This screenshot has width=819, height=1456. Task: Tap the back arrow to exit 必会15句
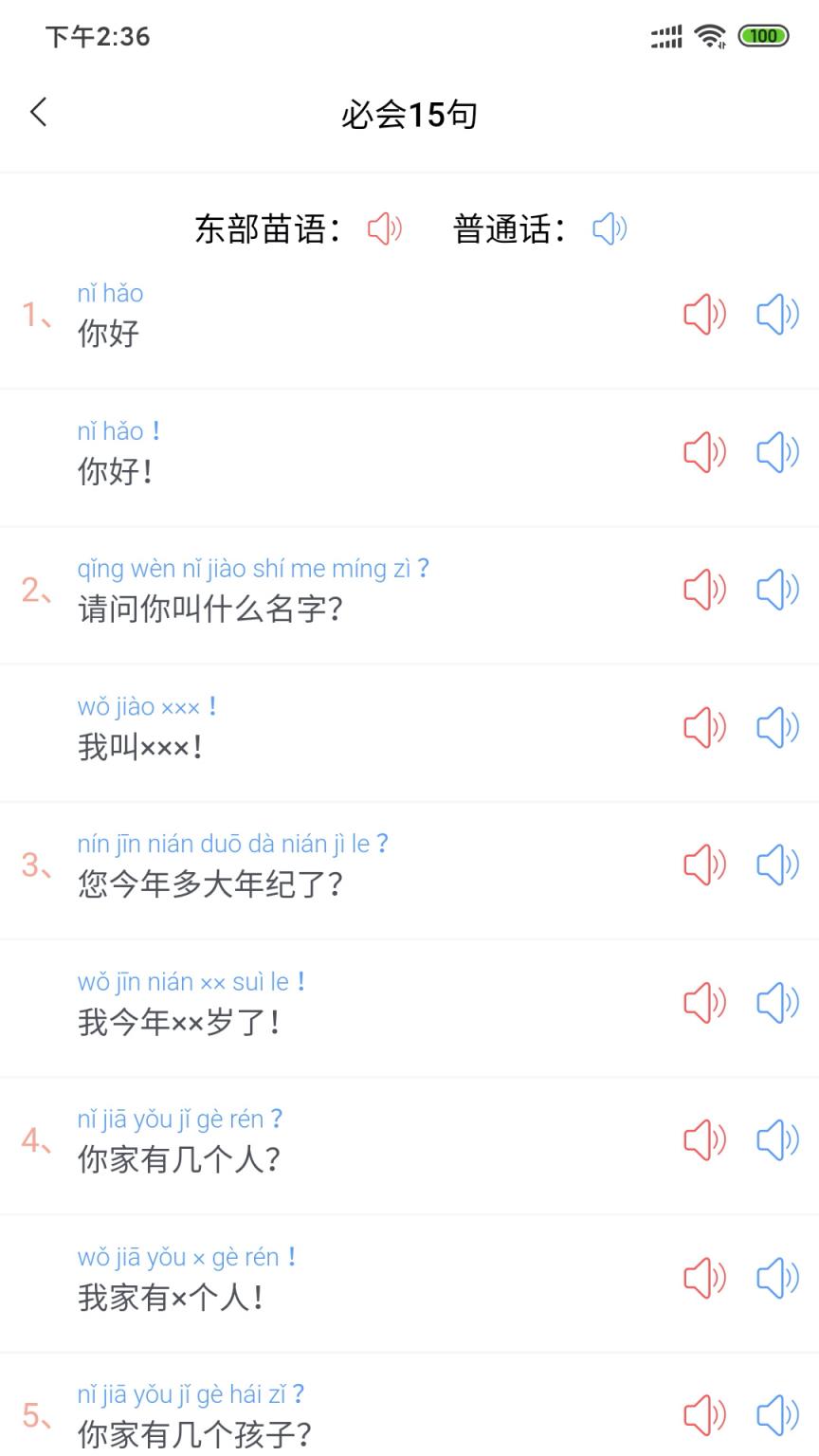click(x=38, y=112)
